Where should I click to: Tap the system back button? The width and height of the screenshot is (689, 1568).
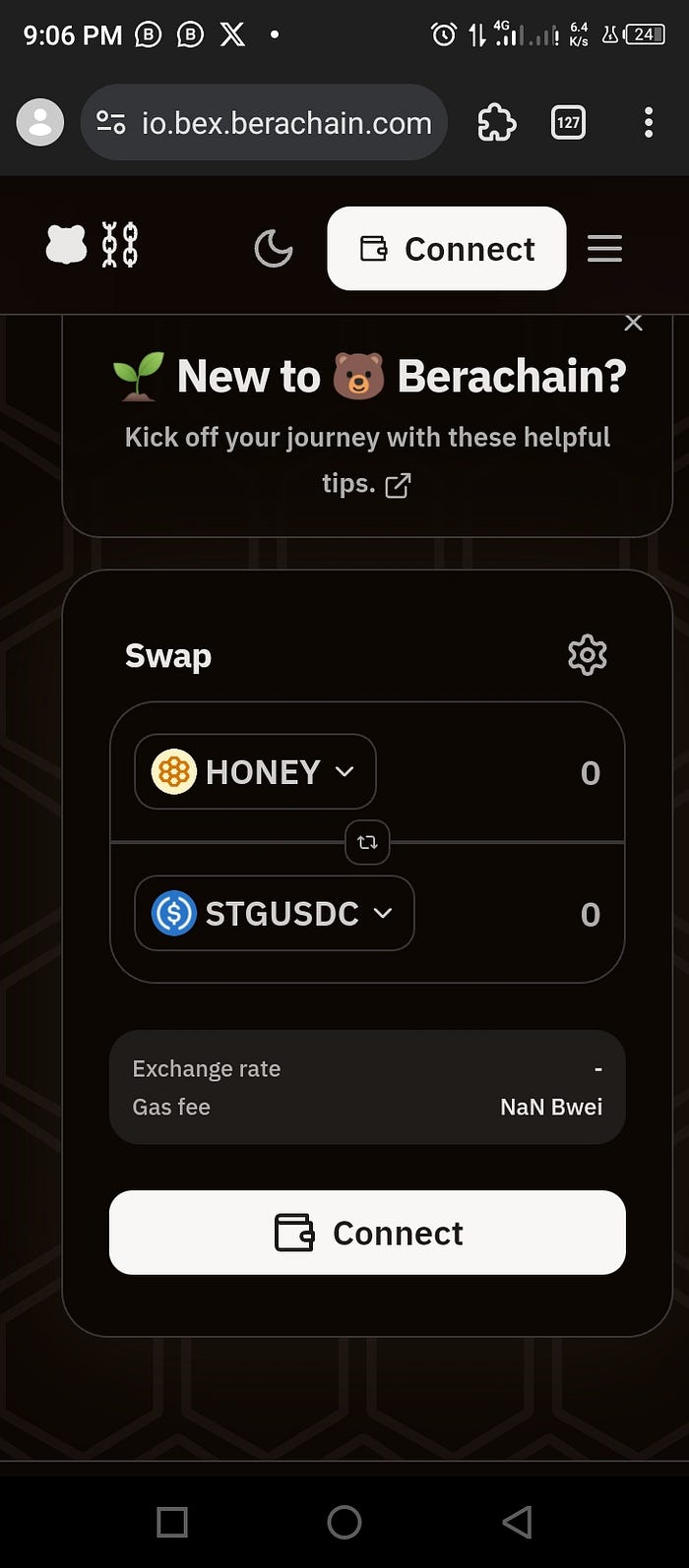(516, 1522)
